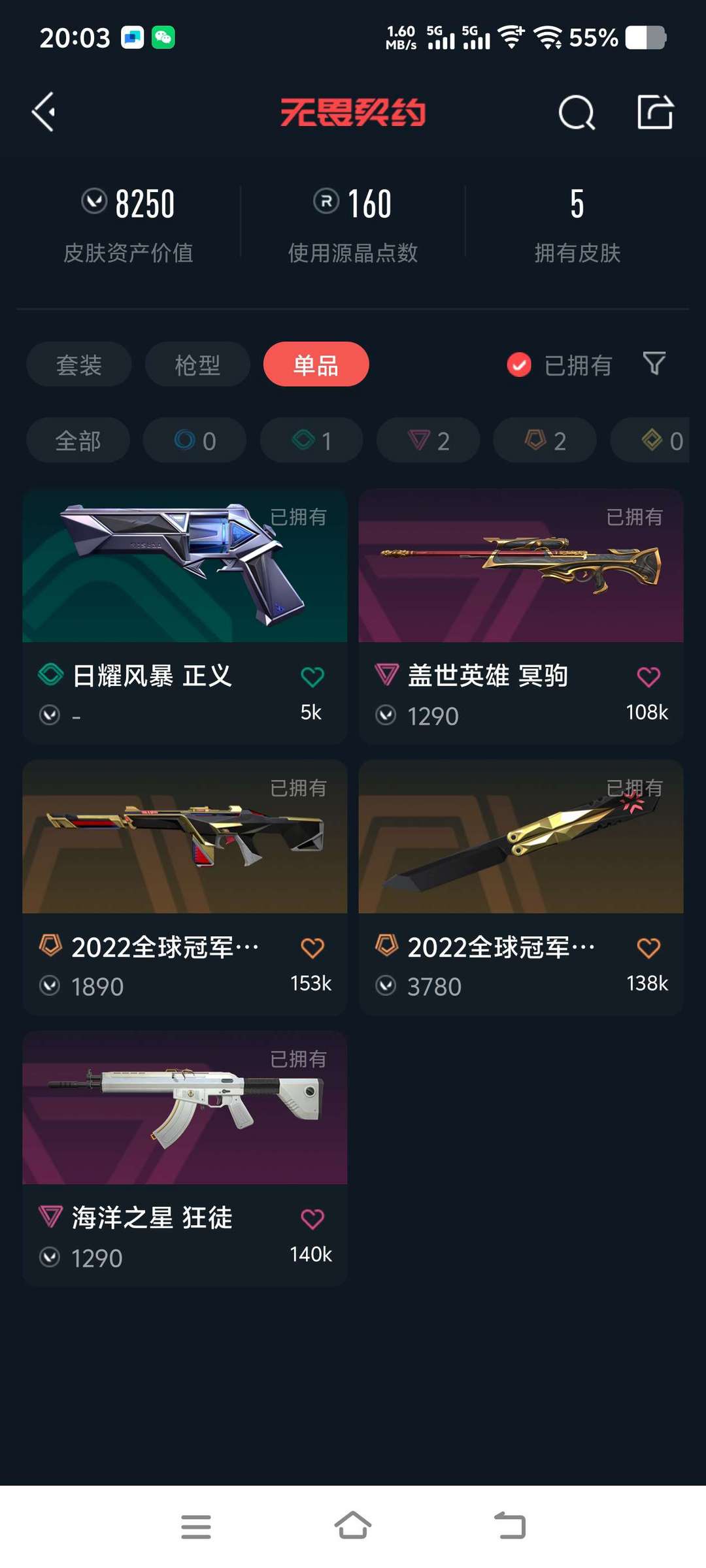Open the search icon in header
Image resolution: width=706 pixels, height=1568 pixels.
[x=577, y=113]
